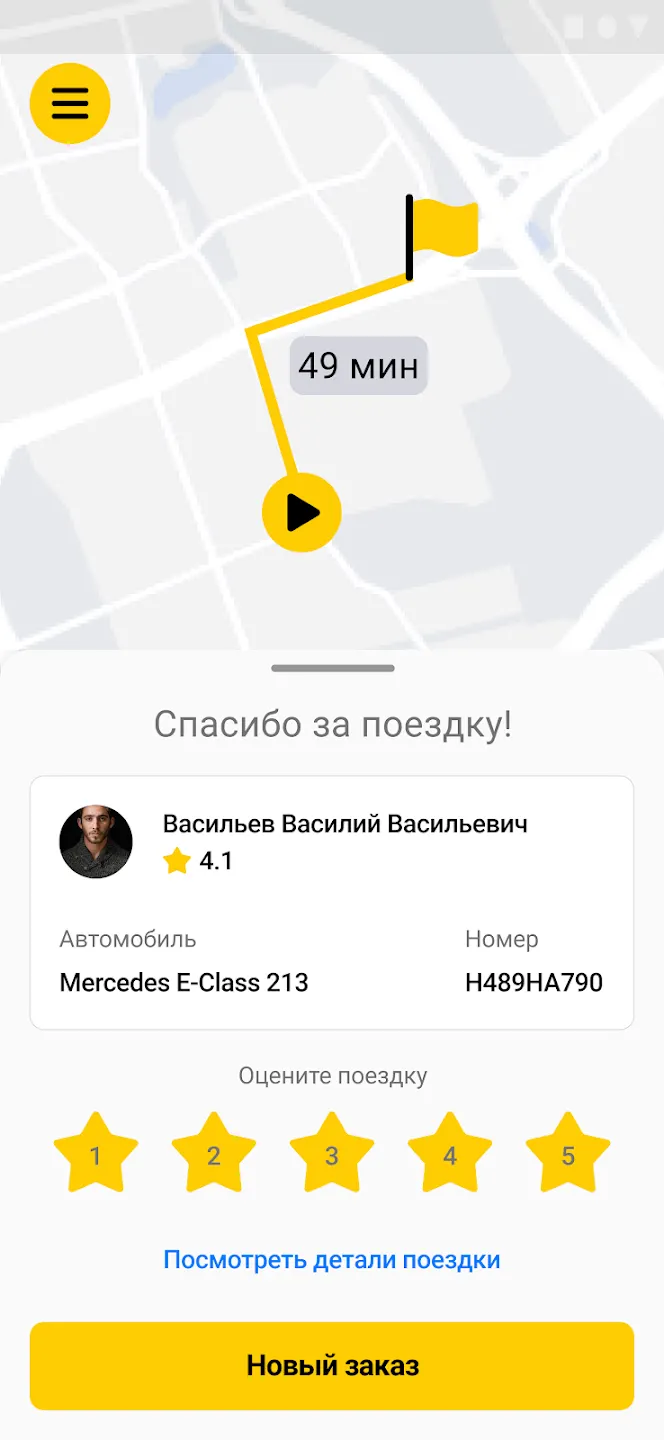Tap the Новый заказ button
This screenshot has height=1440, width=664.
click(332, 1366)
